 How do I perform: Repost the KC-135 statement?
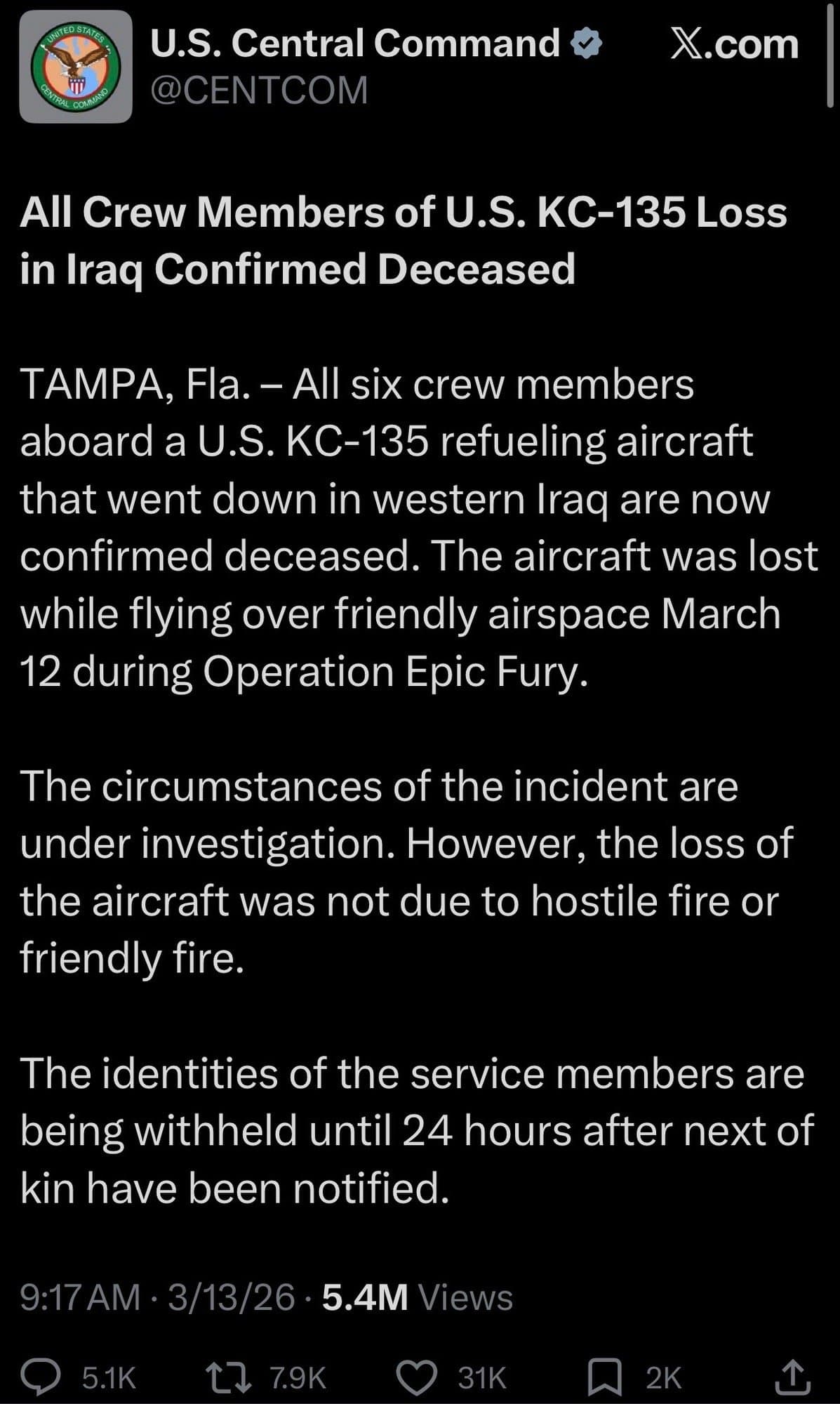(x=227, y=1377)
